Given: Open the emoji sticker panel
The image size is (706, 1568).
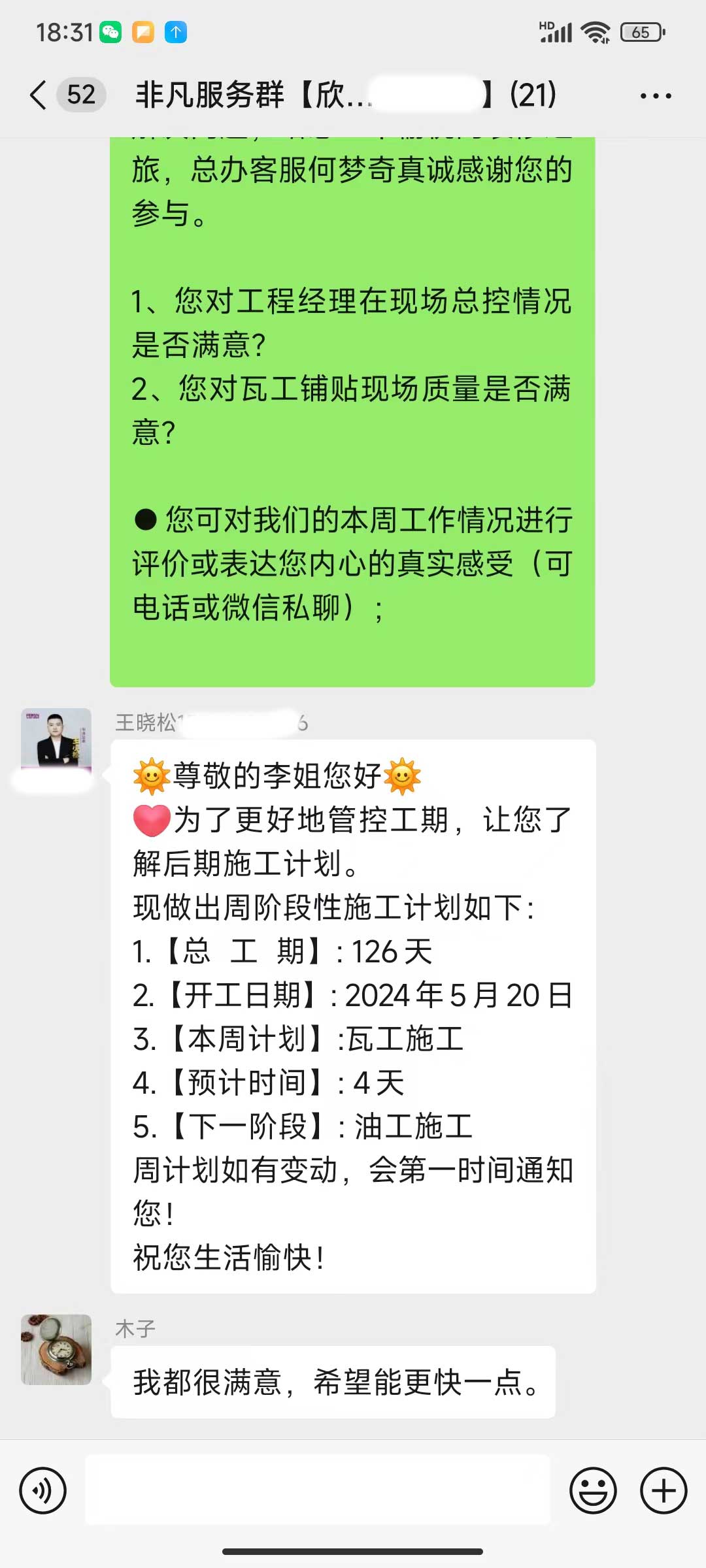Looking at the screenshot, I should (x=593, y=1491).
